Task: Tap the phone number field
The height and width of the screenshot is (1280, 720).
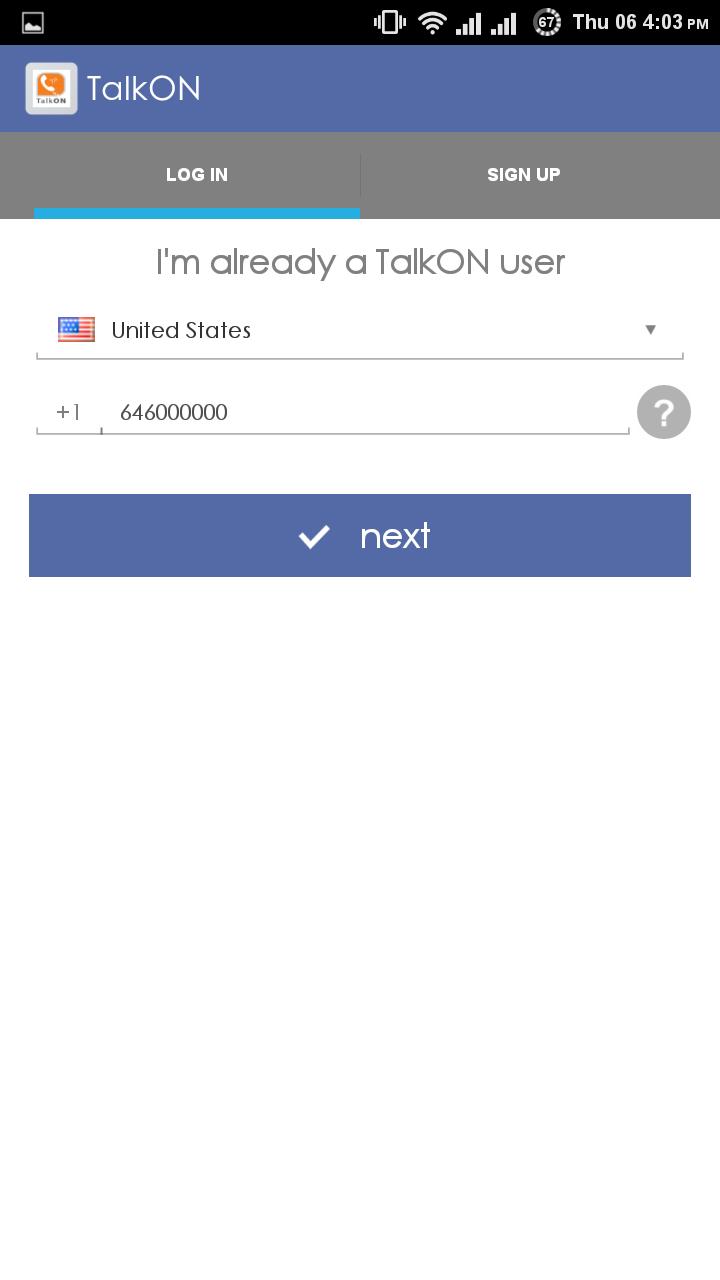Action: point(365,412)
